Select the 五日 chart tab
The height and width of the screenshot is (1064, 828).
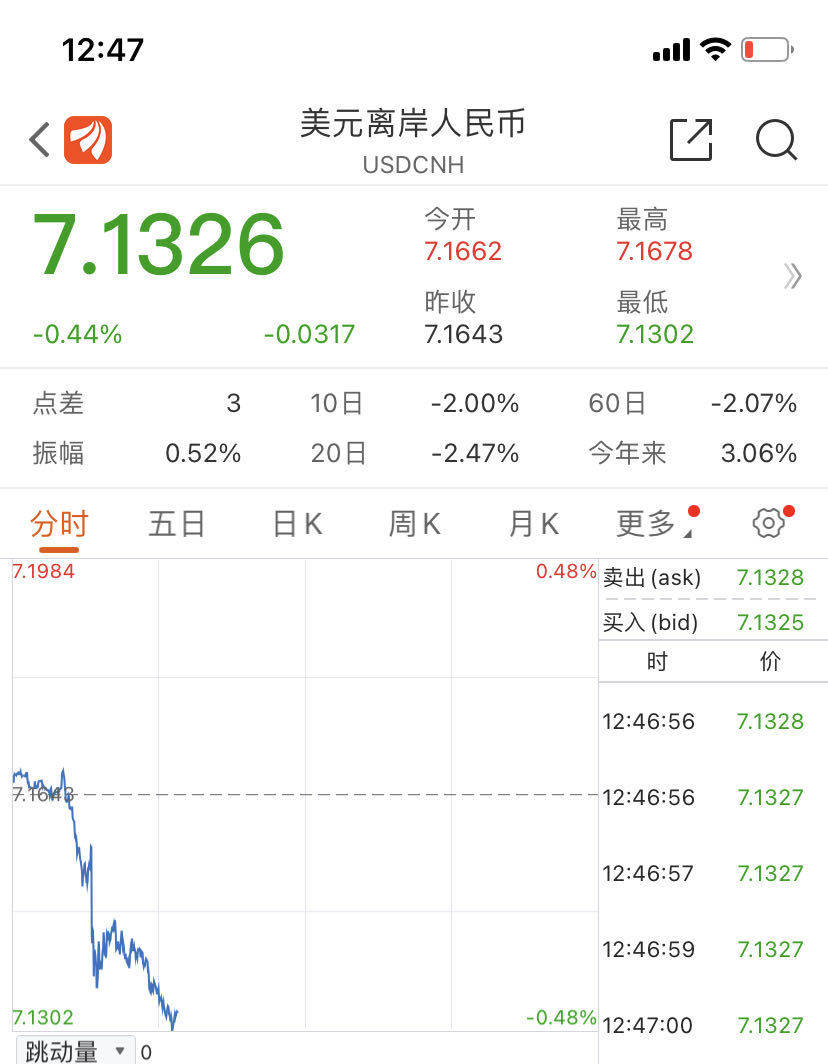[x=176, y=522]
